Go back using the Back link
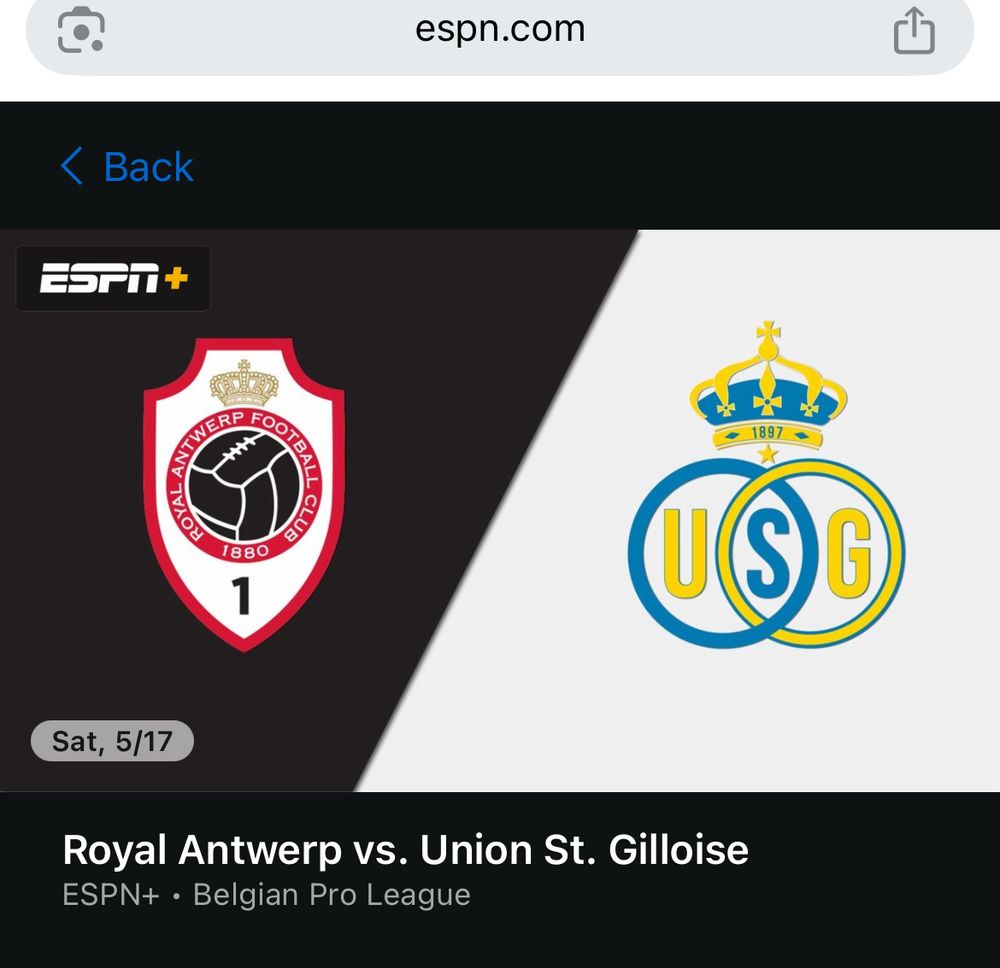1000x968 pixels. (128, 167)
